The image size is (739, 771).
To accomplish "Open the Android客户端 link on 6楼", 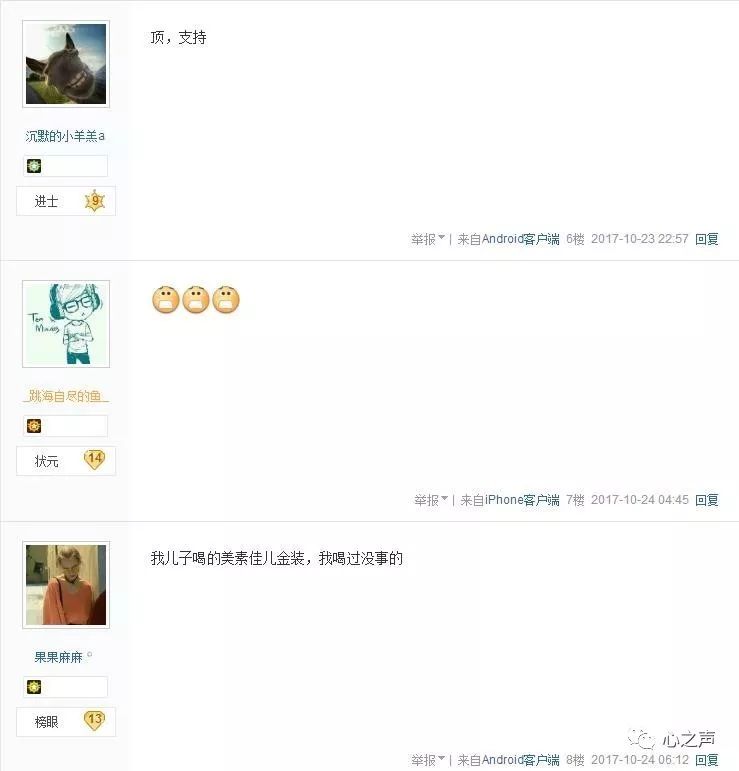I will click(520, 240).
